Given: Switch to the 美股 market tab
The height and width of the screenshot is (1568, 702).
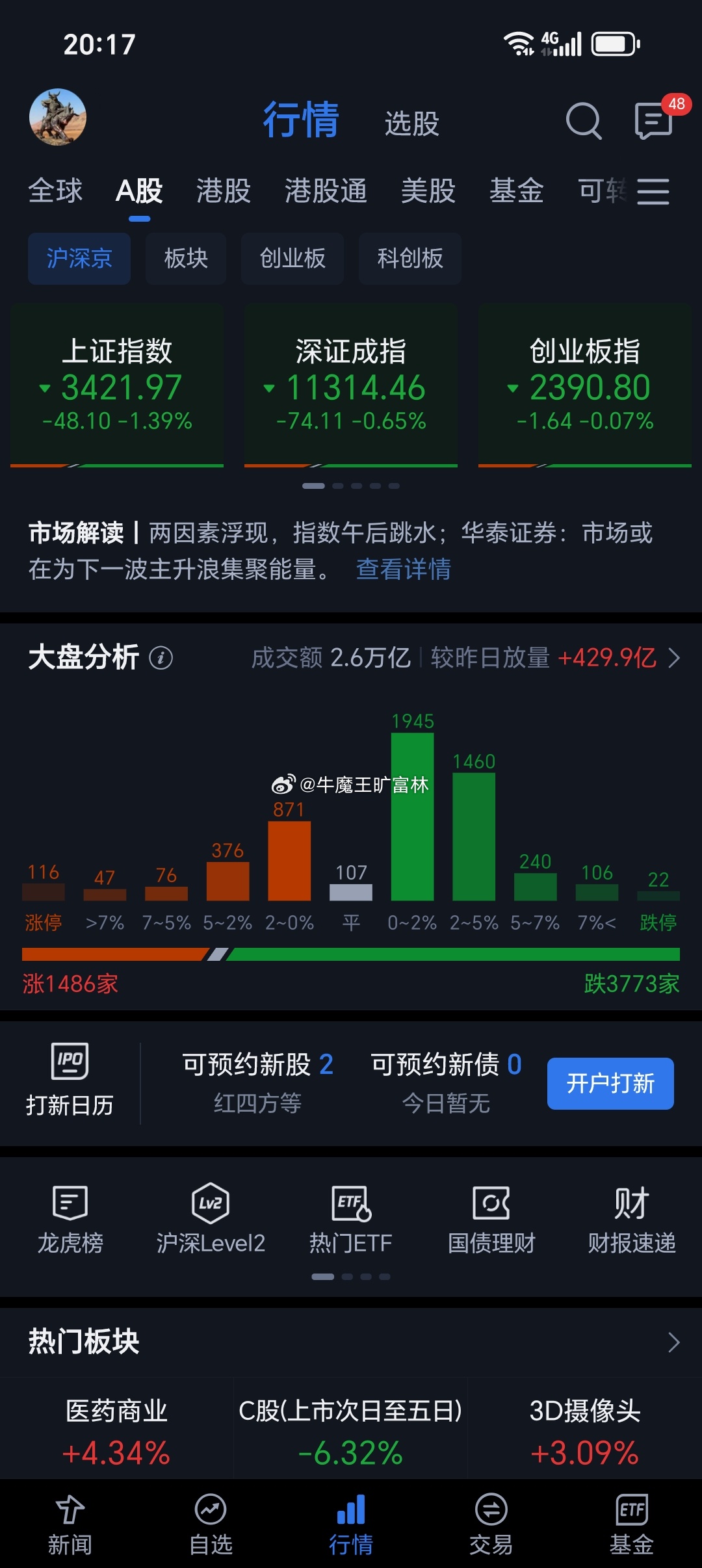Looking at the screenshot, I should point(428,191).
